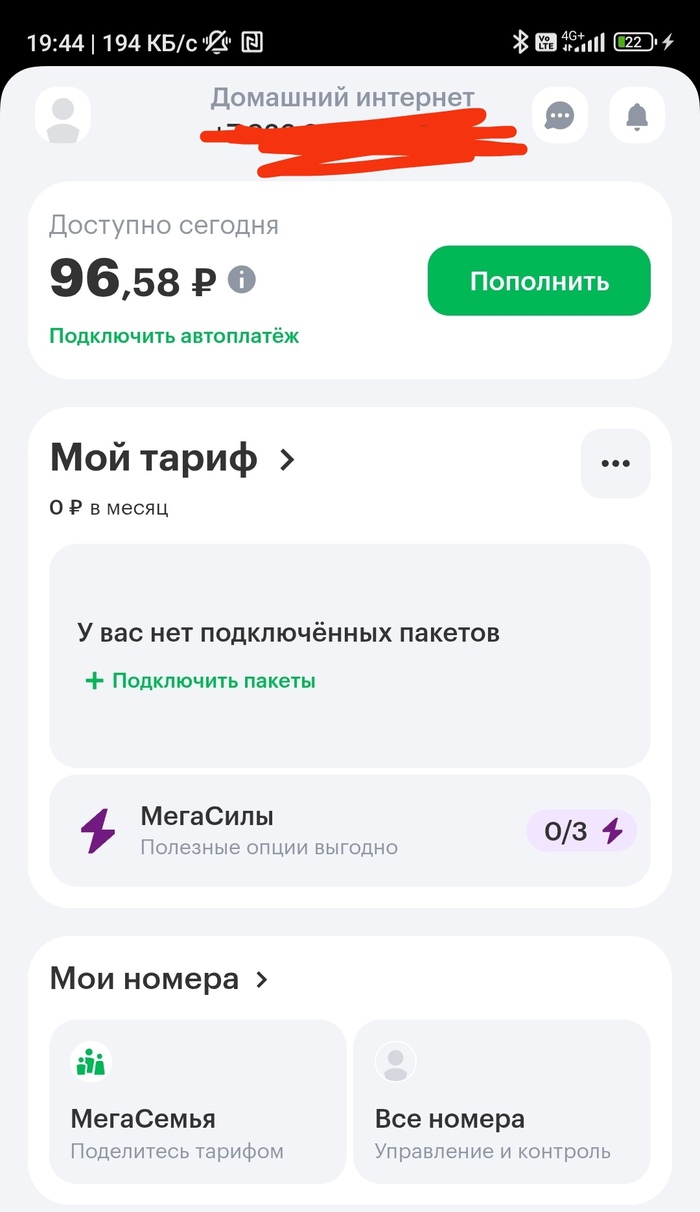Open Мои номера section

[x=160, y=979]
